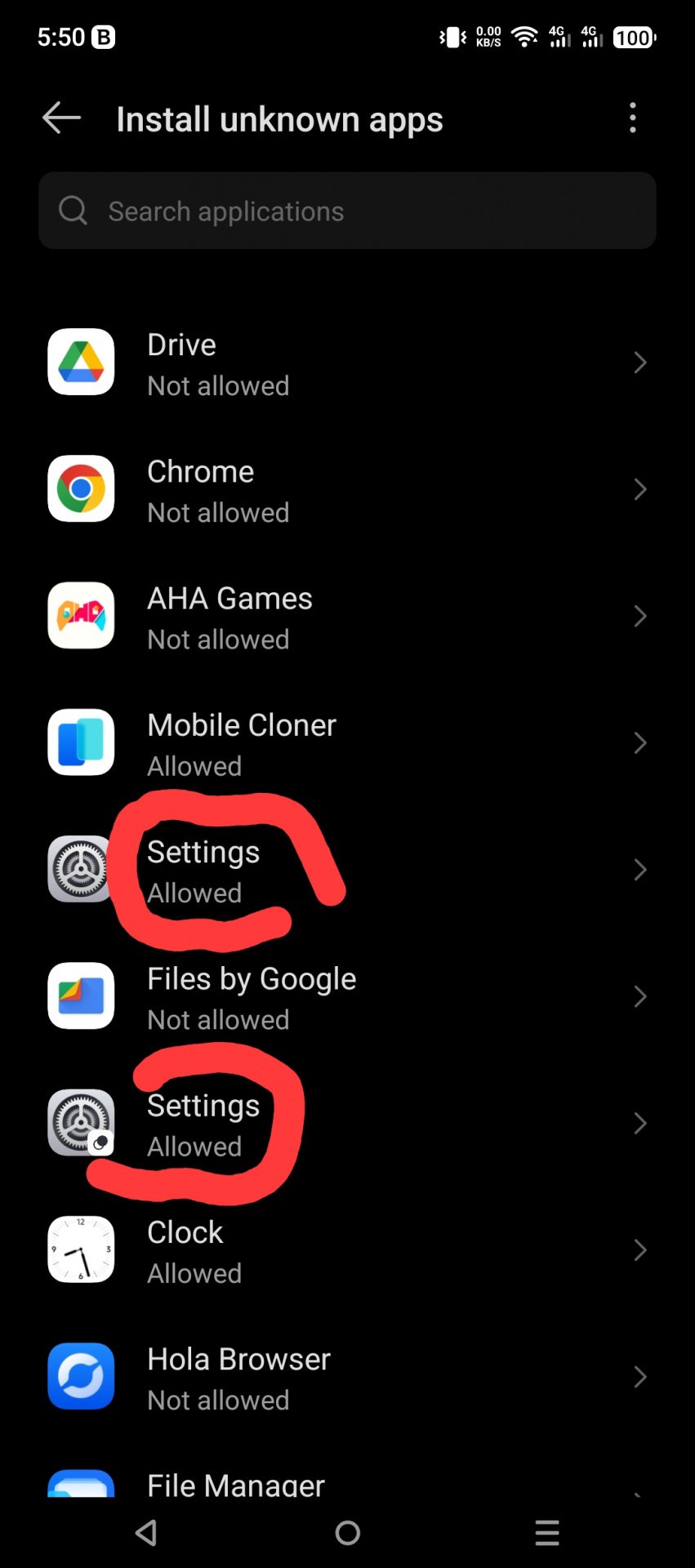
Task: Open Files by Google row
Action: click(x=347, y=996)
